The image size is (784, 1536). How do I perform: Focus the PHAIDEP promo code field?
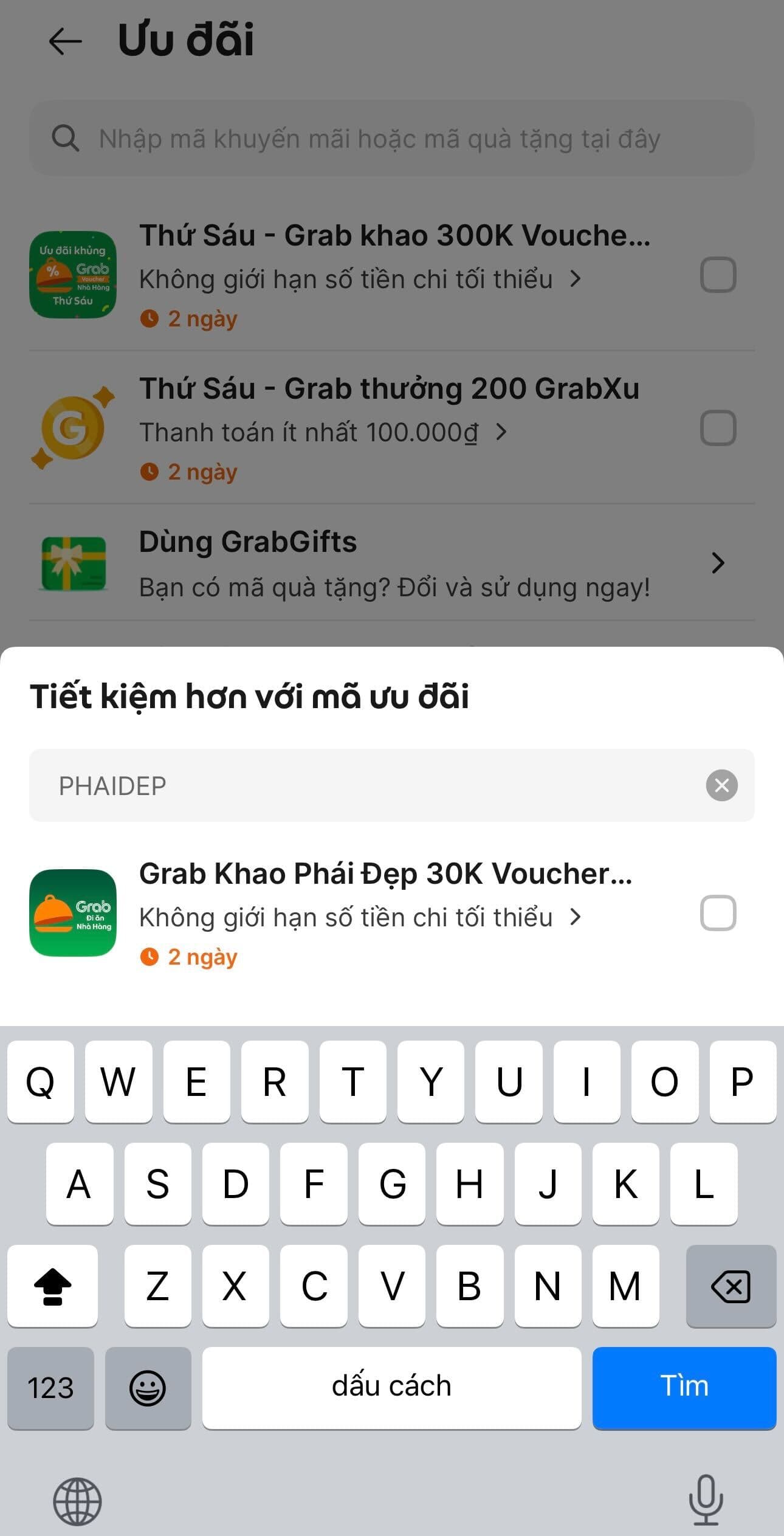pyautogui.click(x=365, y=785)
